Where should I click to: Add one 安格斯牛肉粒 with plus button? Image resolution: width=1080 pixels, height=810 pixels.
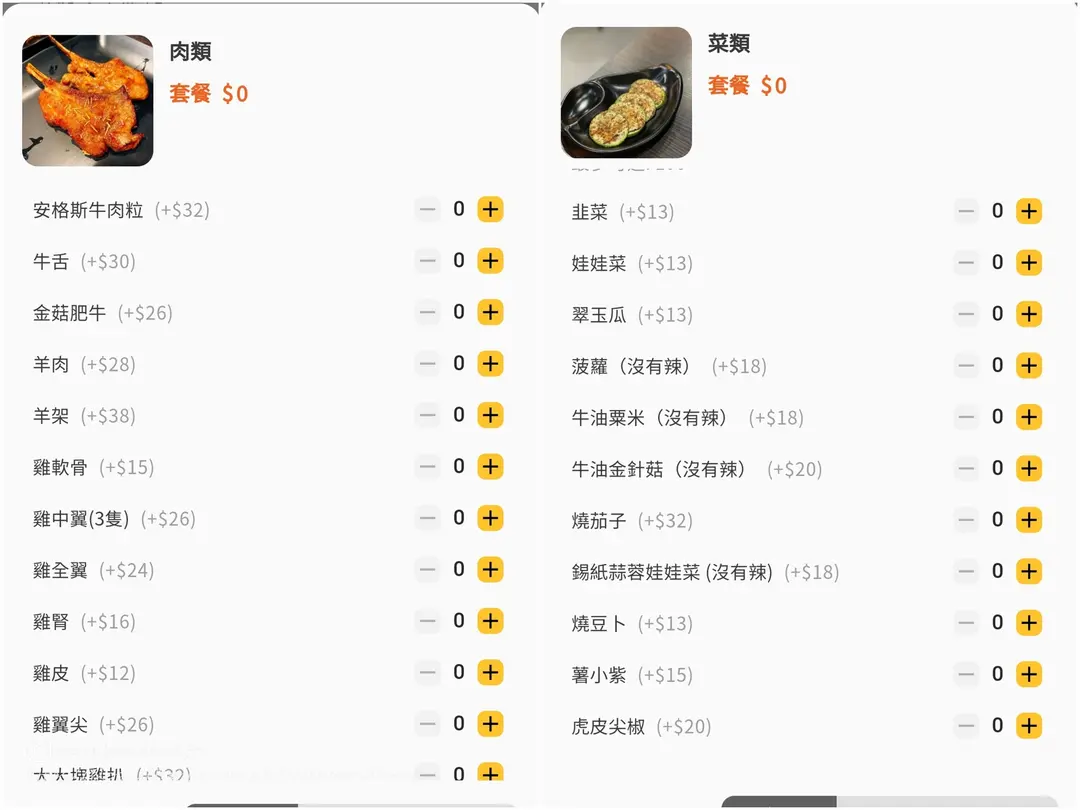[490, 209]
